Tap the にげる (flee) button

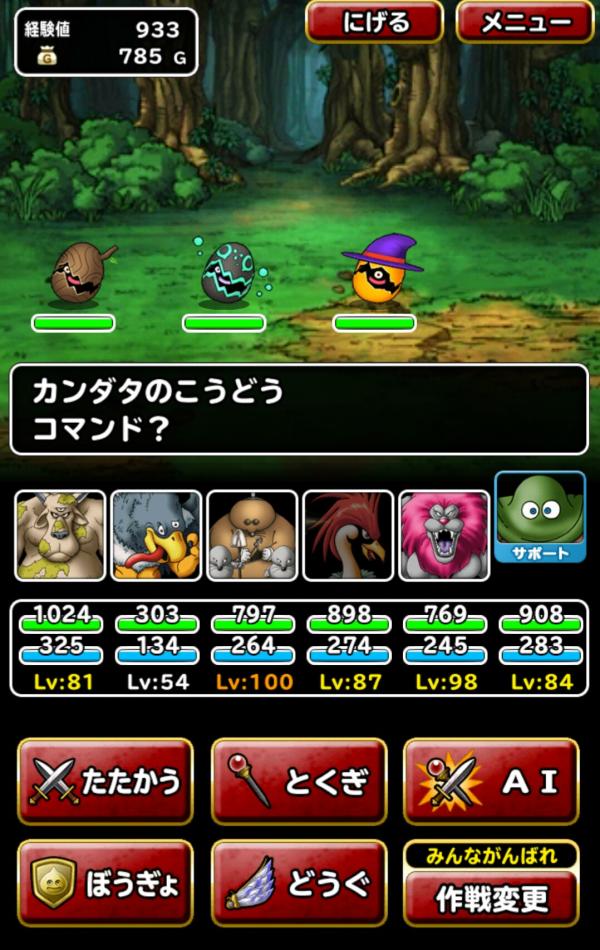click(374, 22)
